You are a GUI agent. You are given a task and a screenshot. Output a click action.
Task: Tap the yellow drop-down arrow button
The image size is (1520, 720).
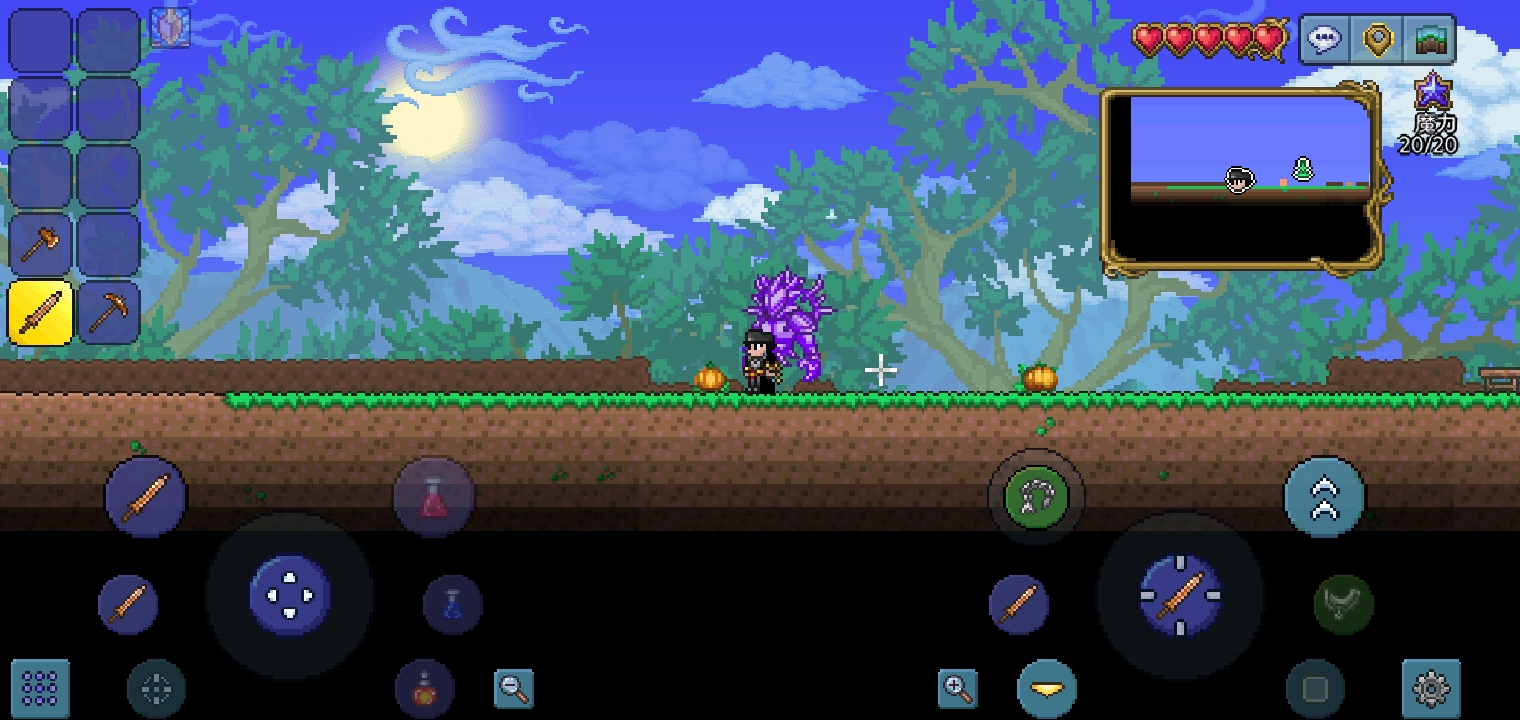point(1046,689)
